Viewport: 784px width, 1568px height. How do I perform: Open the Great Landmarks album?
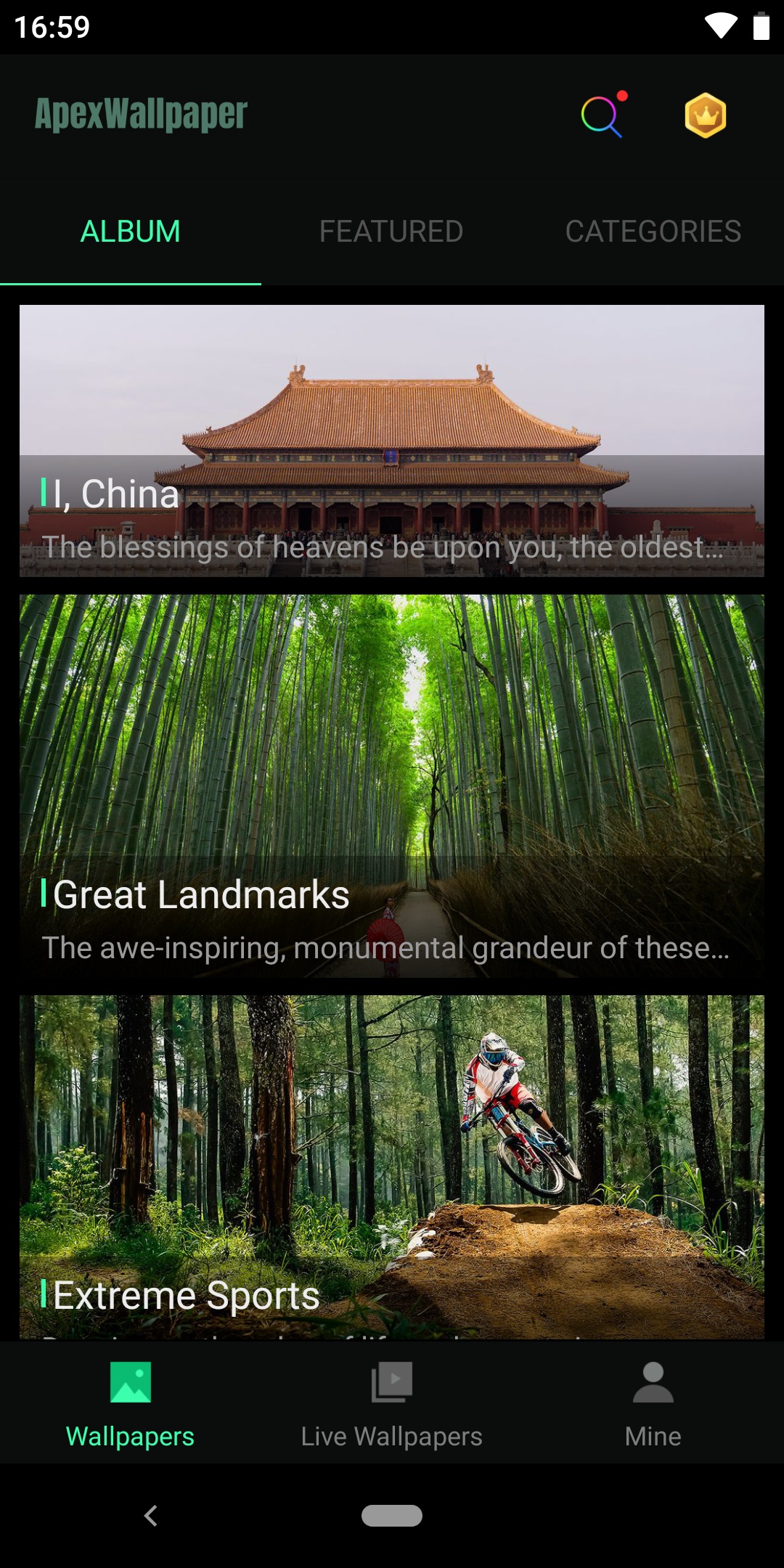392,785
